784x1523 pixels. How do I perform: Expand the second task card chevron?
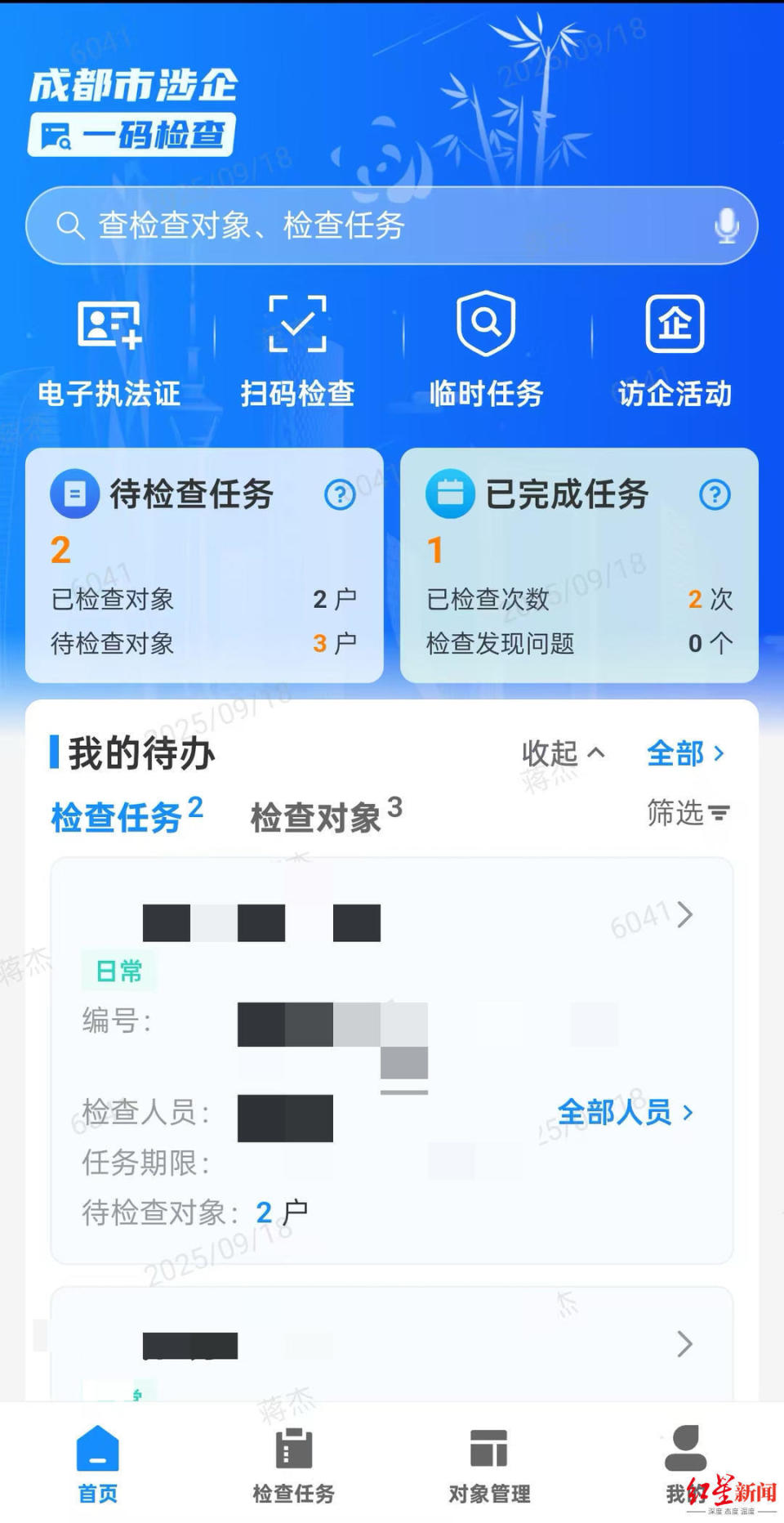tap(684, 1344)
